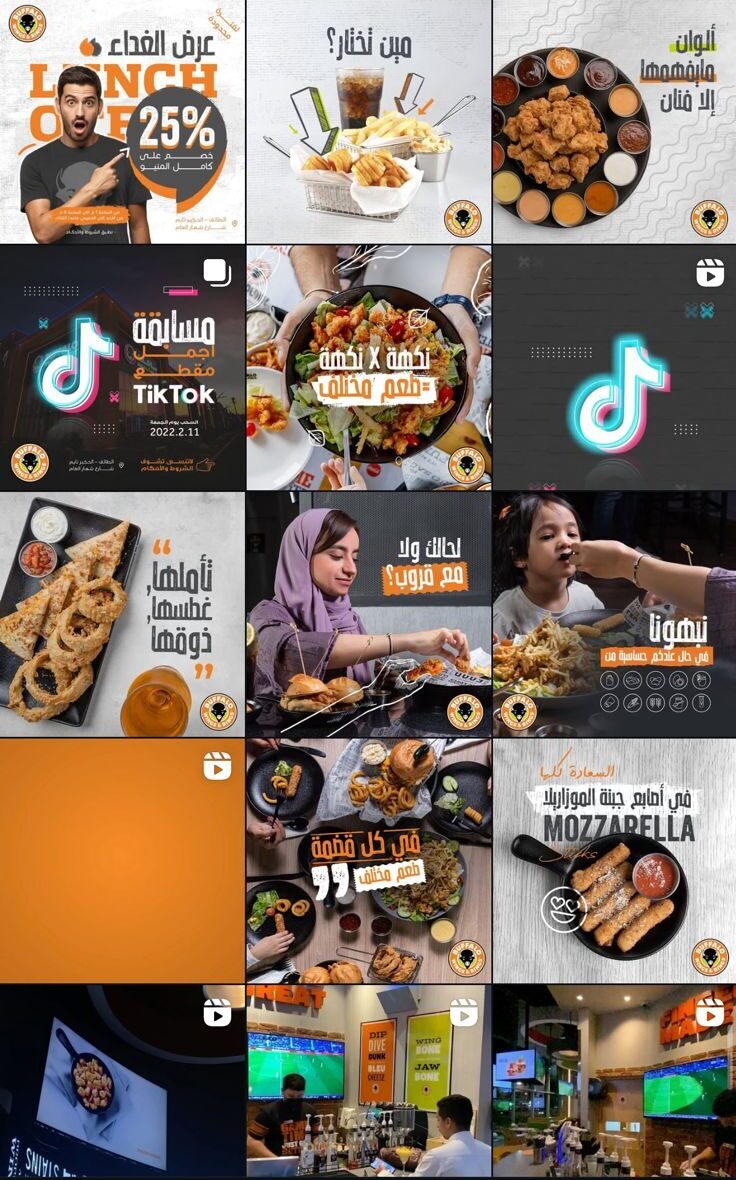Open the Mozzarella sticks post
This screenshot has height=1180, width=736.
[x=614, y=860]
